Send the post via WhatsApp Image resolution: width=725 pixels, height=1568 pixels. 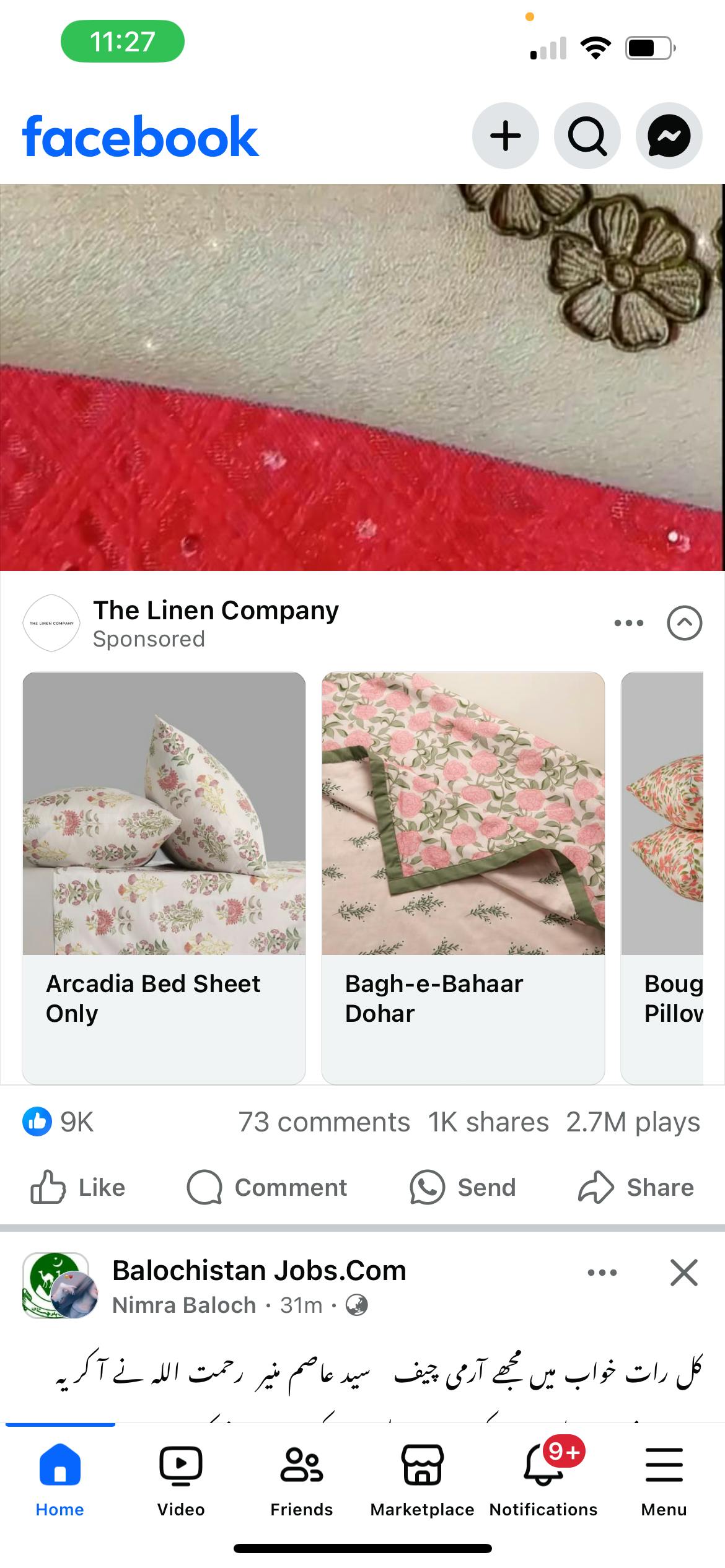(x=463, y=1188)
